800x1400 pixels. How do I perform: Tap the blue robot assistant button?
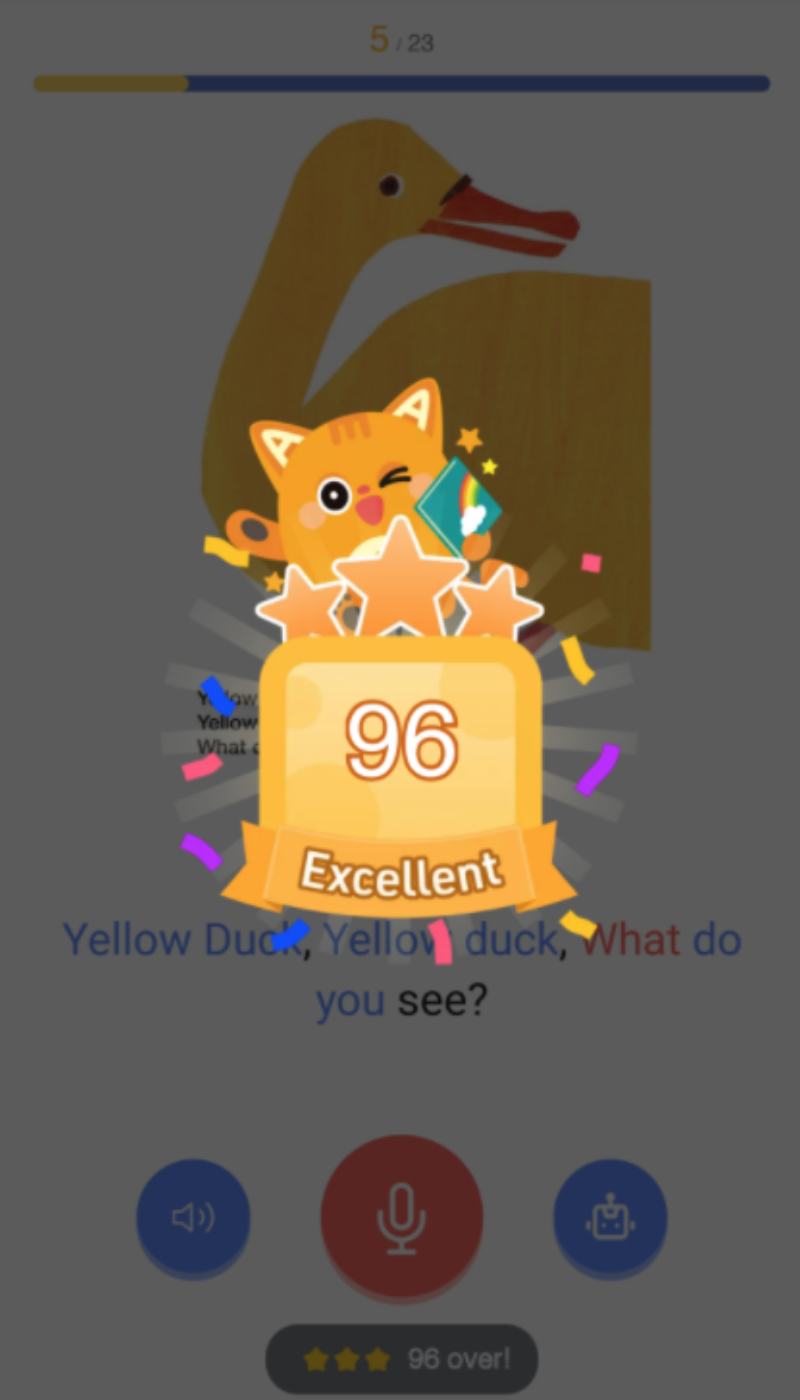(610, 1217)
